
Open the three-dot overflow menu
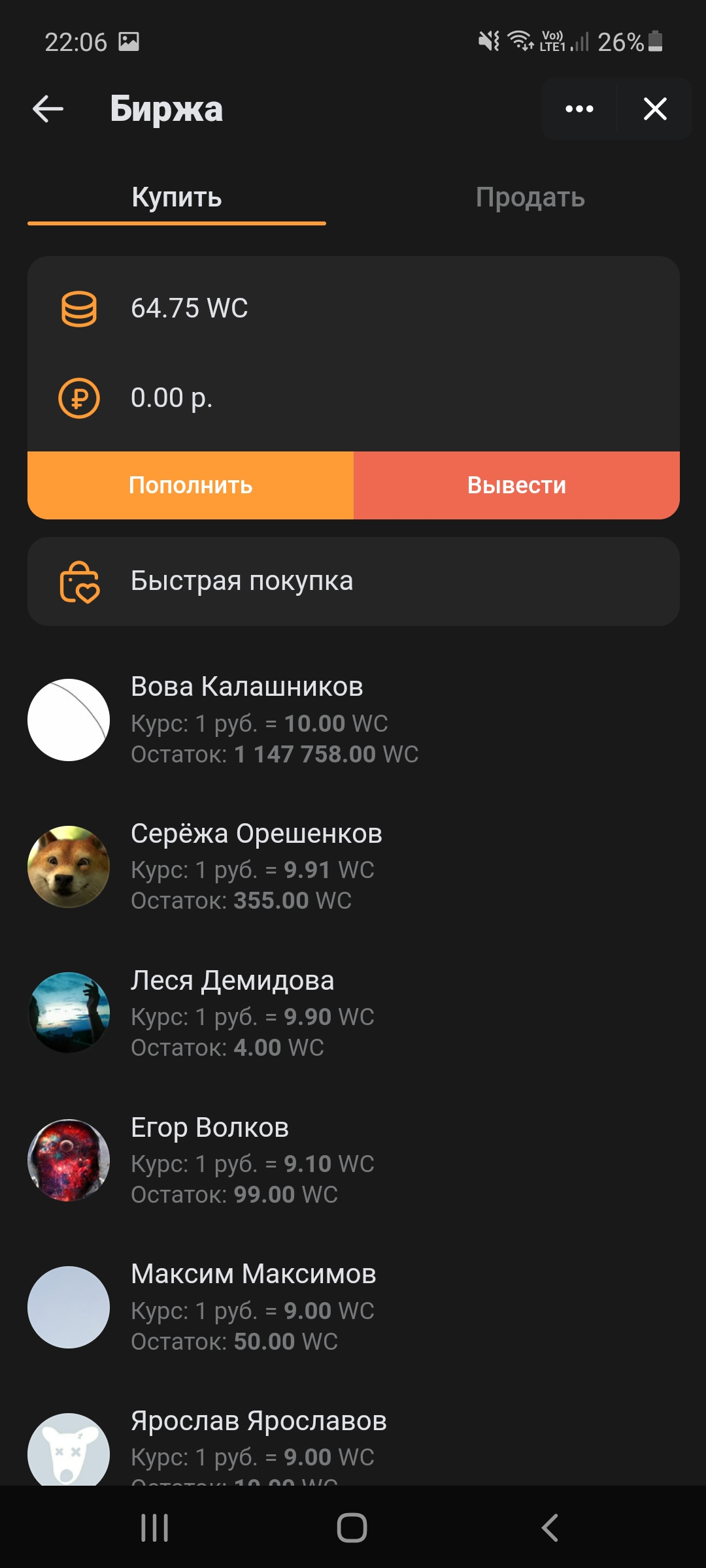(578, 109)
